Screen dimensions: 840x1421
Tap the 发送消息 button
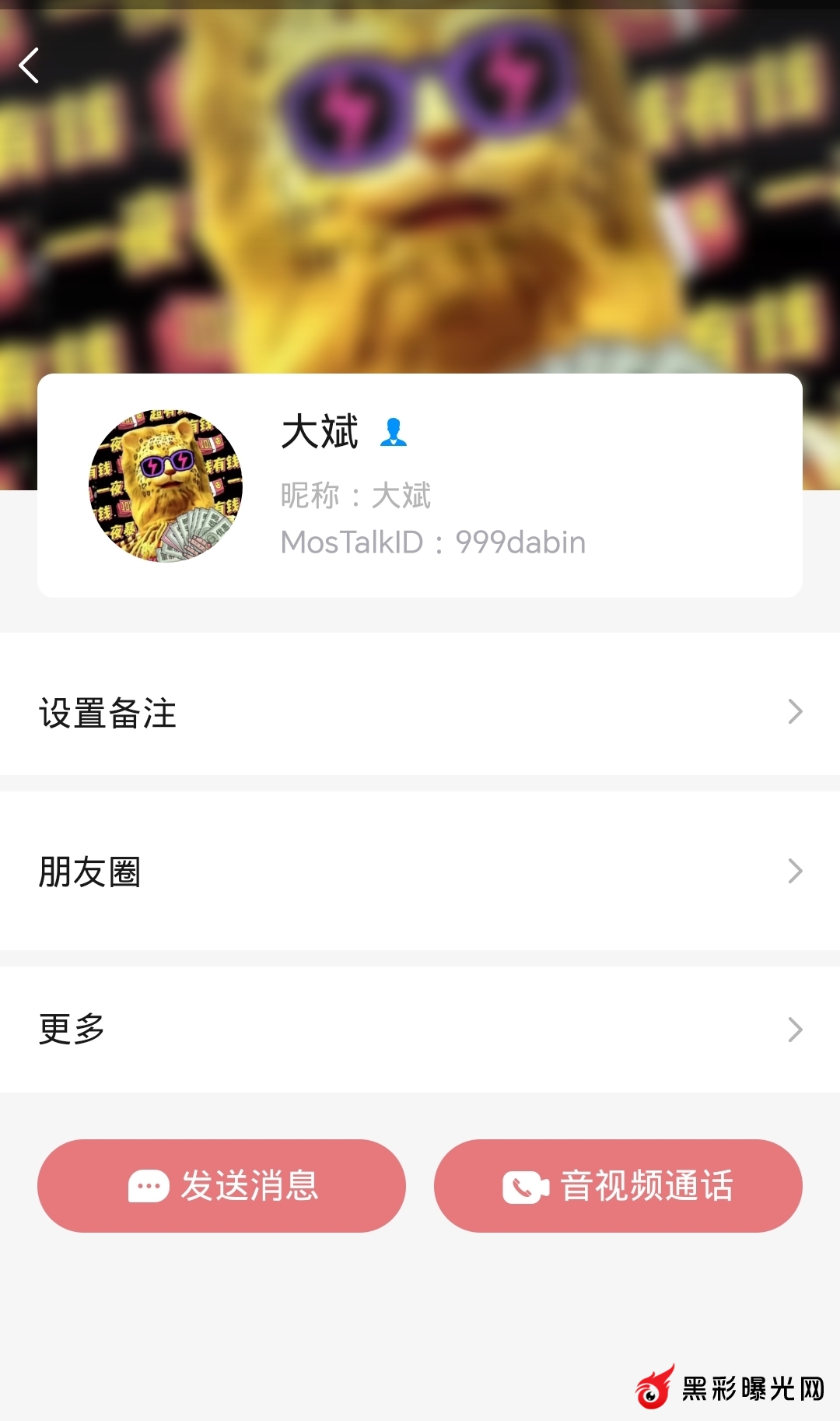click(x=222, y=1185)
